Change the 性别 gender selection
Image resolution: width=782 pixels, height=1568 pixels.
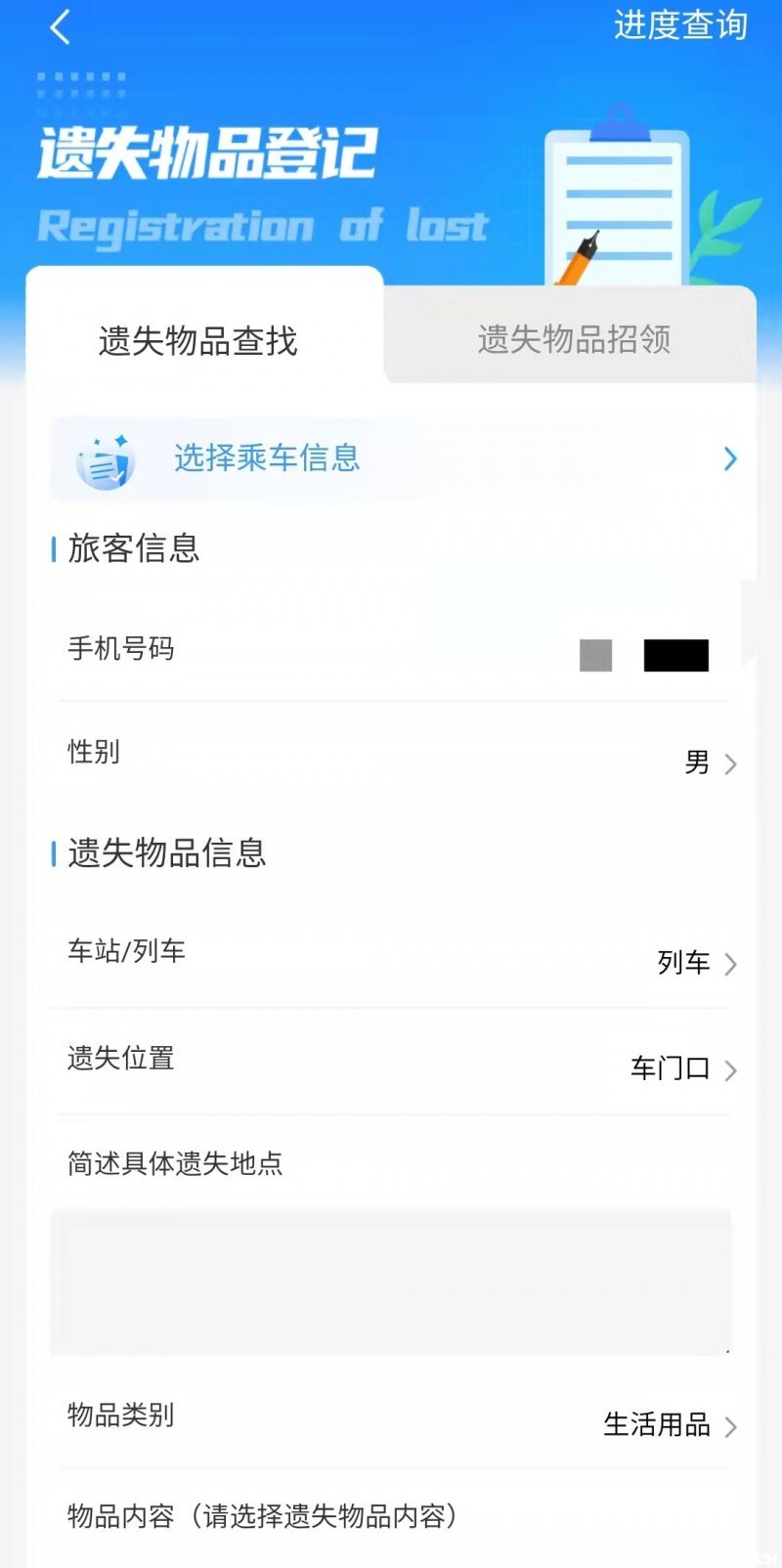coord(709,762)
